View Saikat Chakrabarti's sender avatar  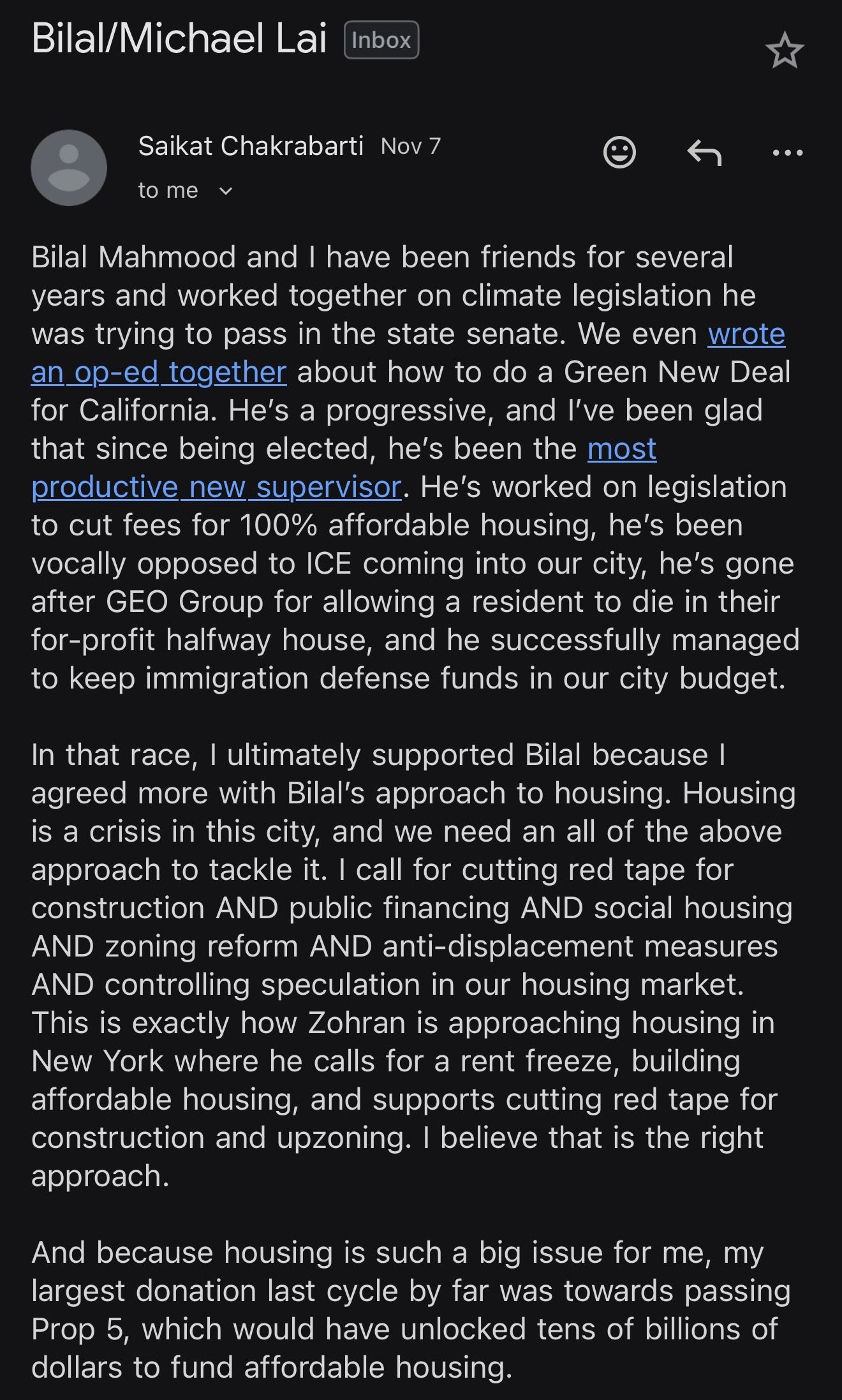69,168
